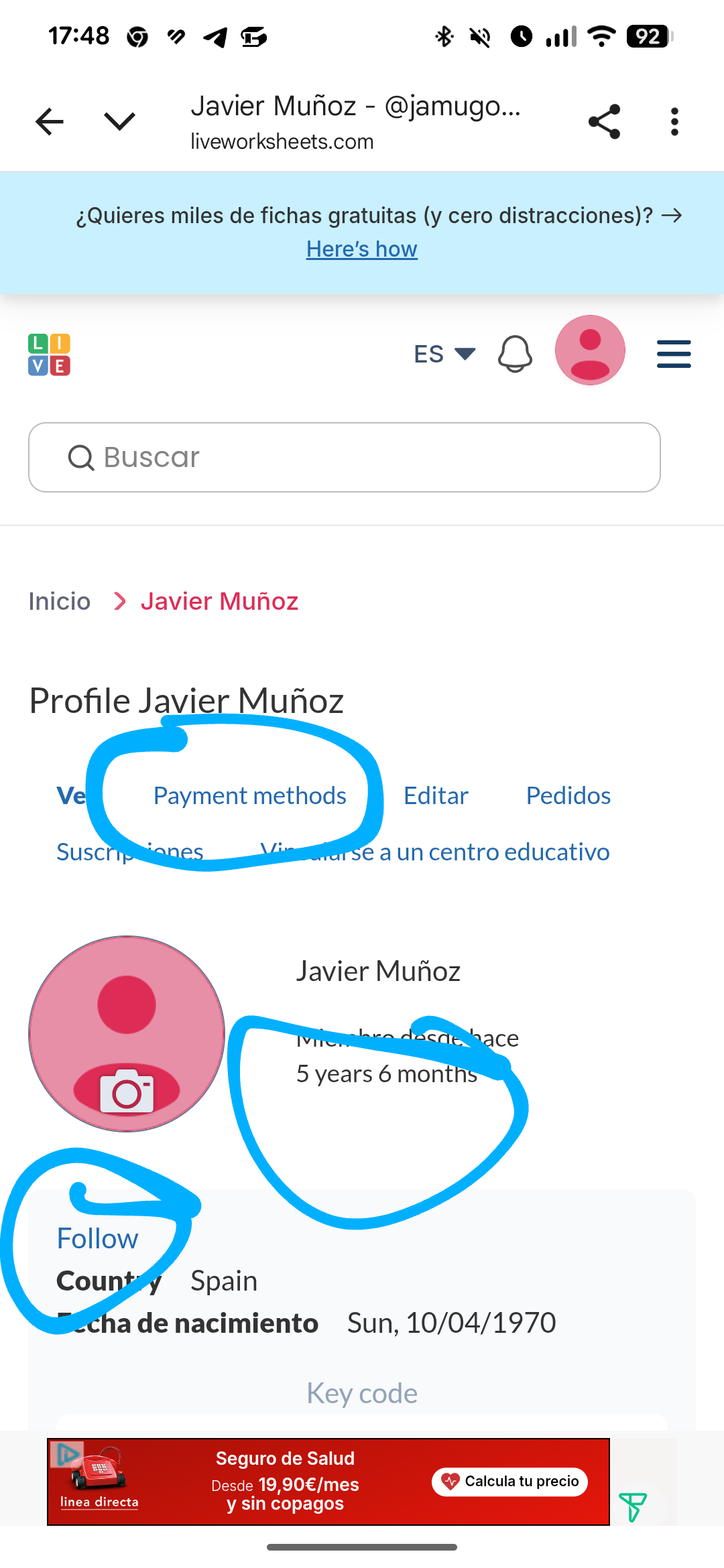Image resolution: width=724 pixels, height=1568 pixels.
Task: Open the user avatar menu
Action: (x=590, y=350)
